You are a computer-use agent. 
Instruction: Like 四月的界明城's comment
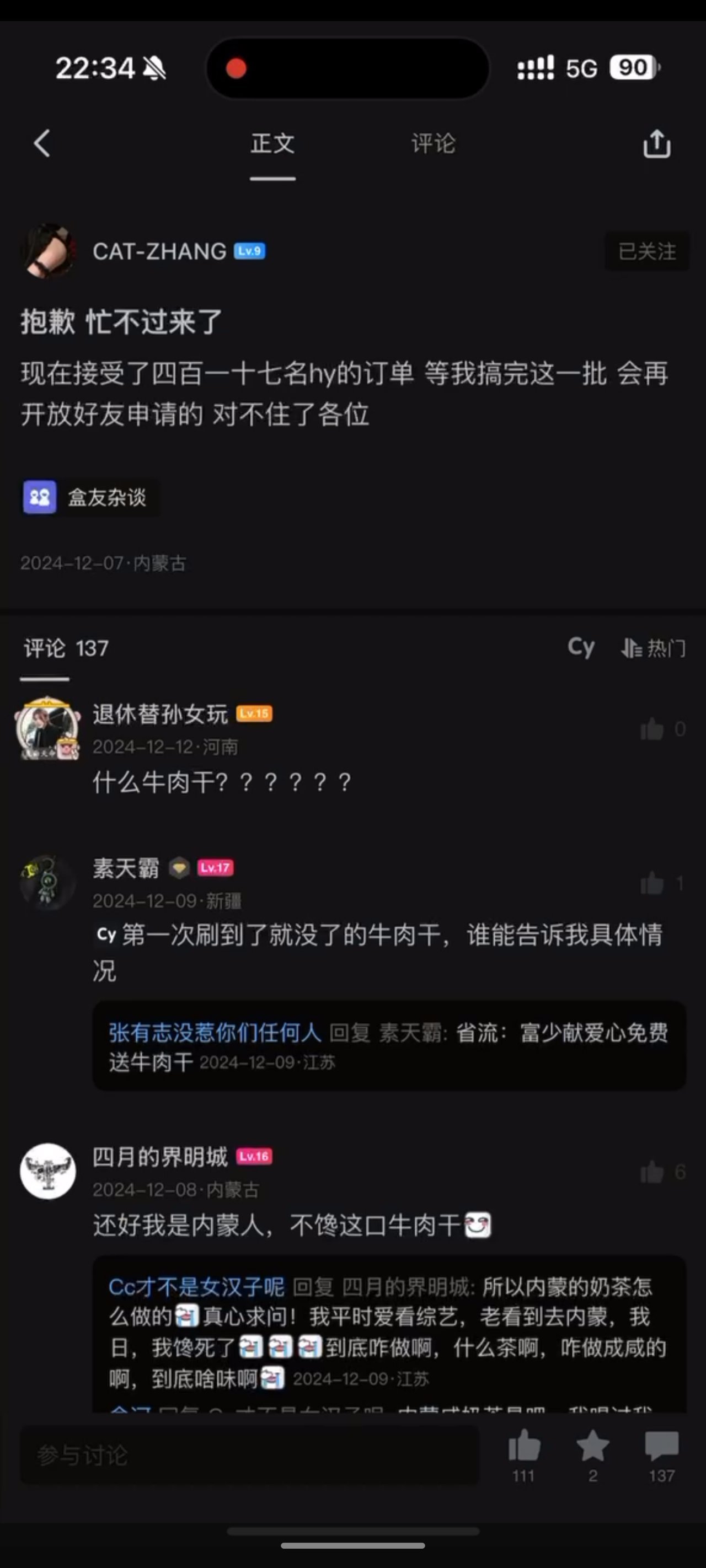pyautogui.click(x=652, y=1172)
